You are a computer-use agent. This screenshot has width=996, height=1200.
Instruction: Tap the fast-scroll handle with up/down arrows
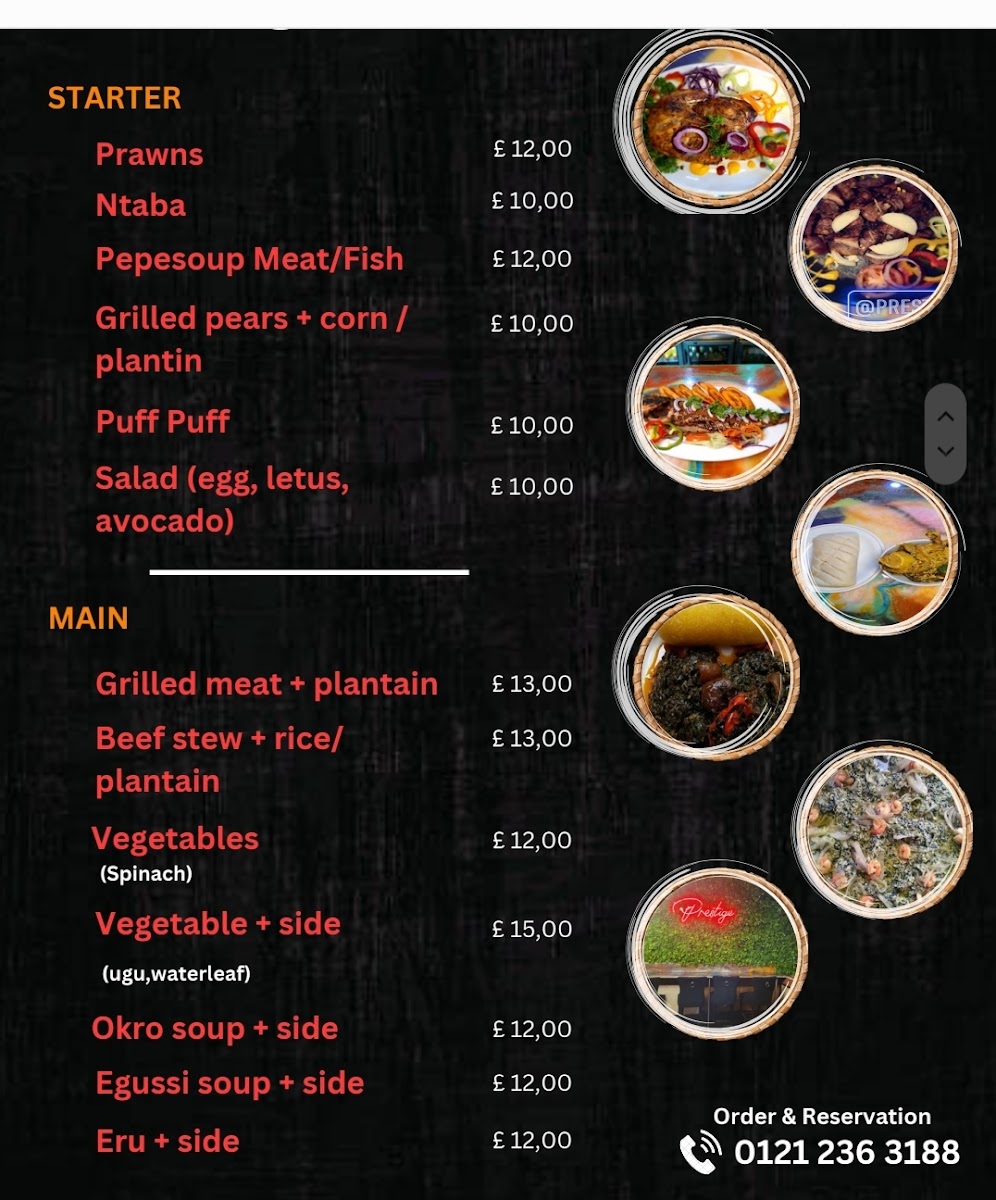[x=945, y=434]
